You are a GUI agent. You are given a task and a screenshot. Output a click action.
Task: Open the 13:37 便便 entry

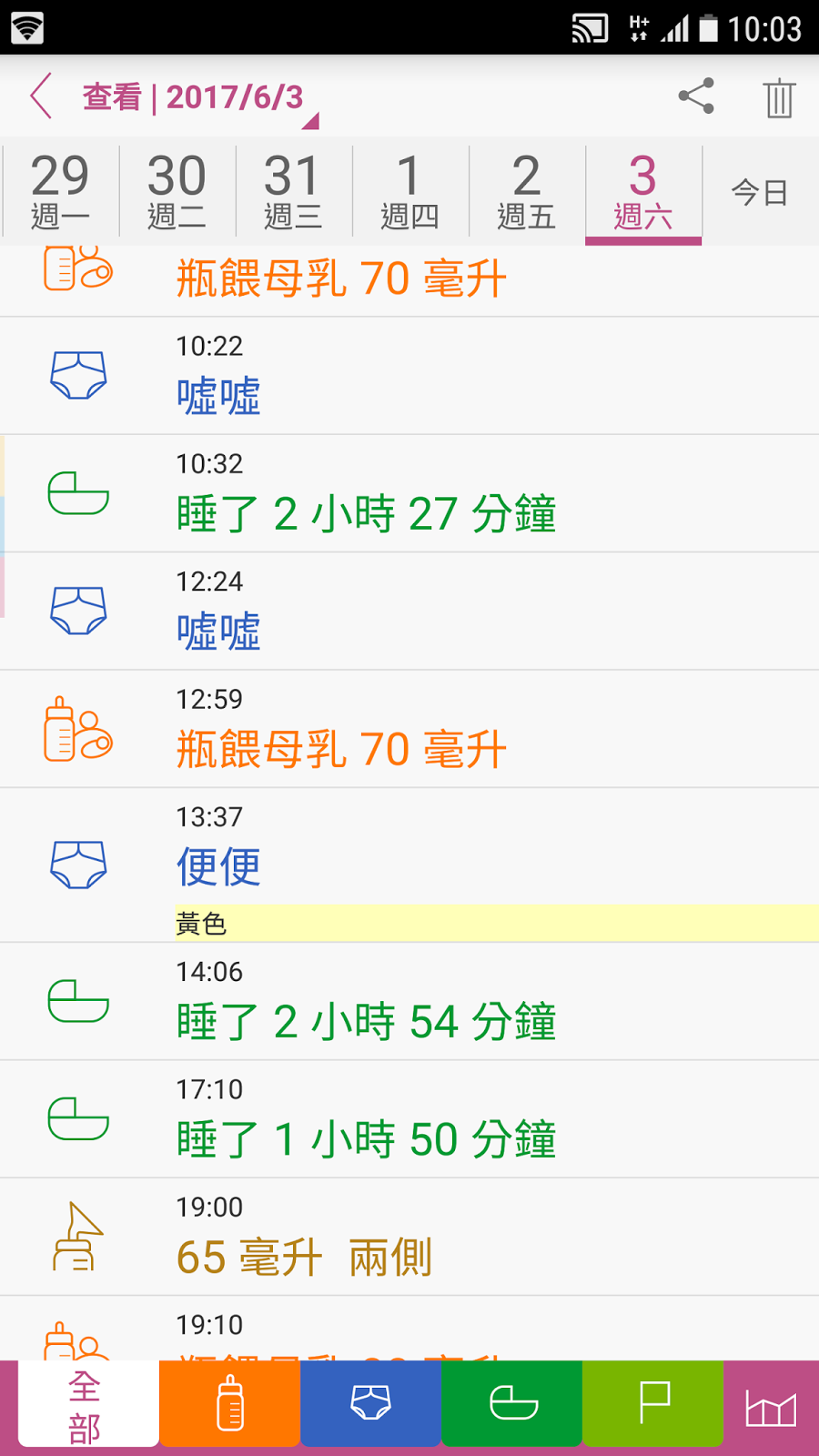(409, 865)
